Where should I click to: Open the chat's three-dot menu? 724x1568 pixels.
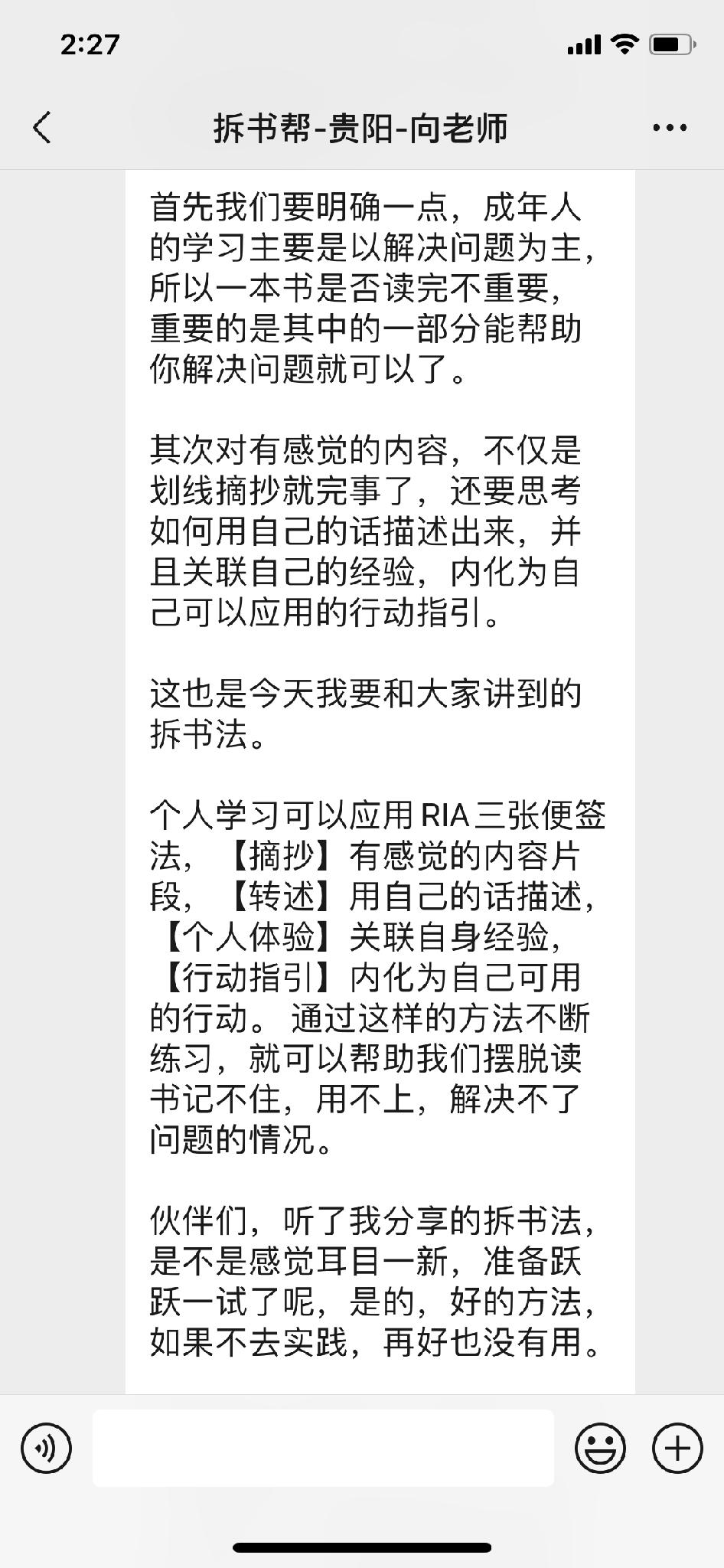[x=670, y=128]
